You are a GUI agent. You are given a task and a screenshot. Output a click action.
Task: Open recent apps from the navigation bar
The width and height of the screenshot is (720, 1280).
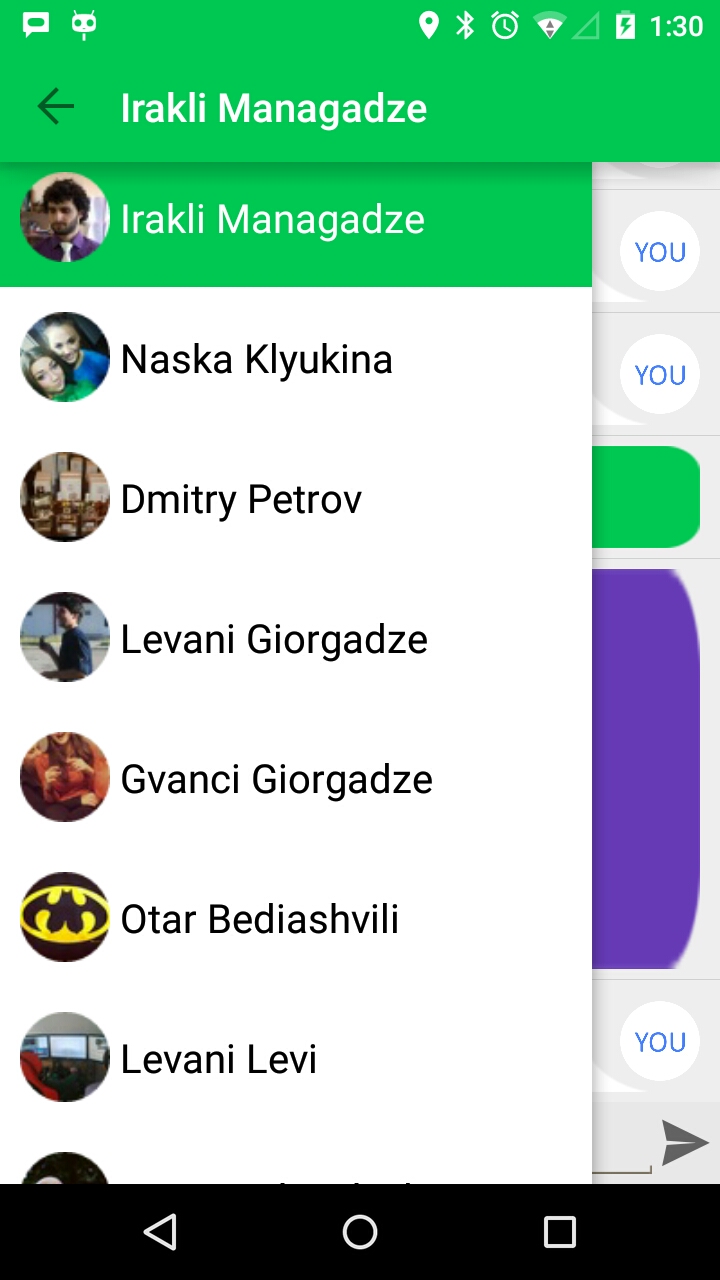click(x=559, y=1232)
